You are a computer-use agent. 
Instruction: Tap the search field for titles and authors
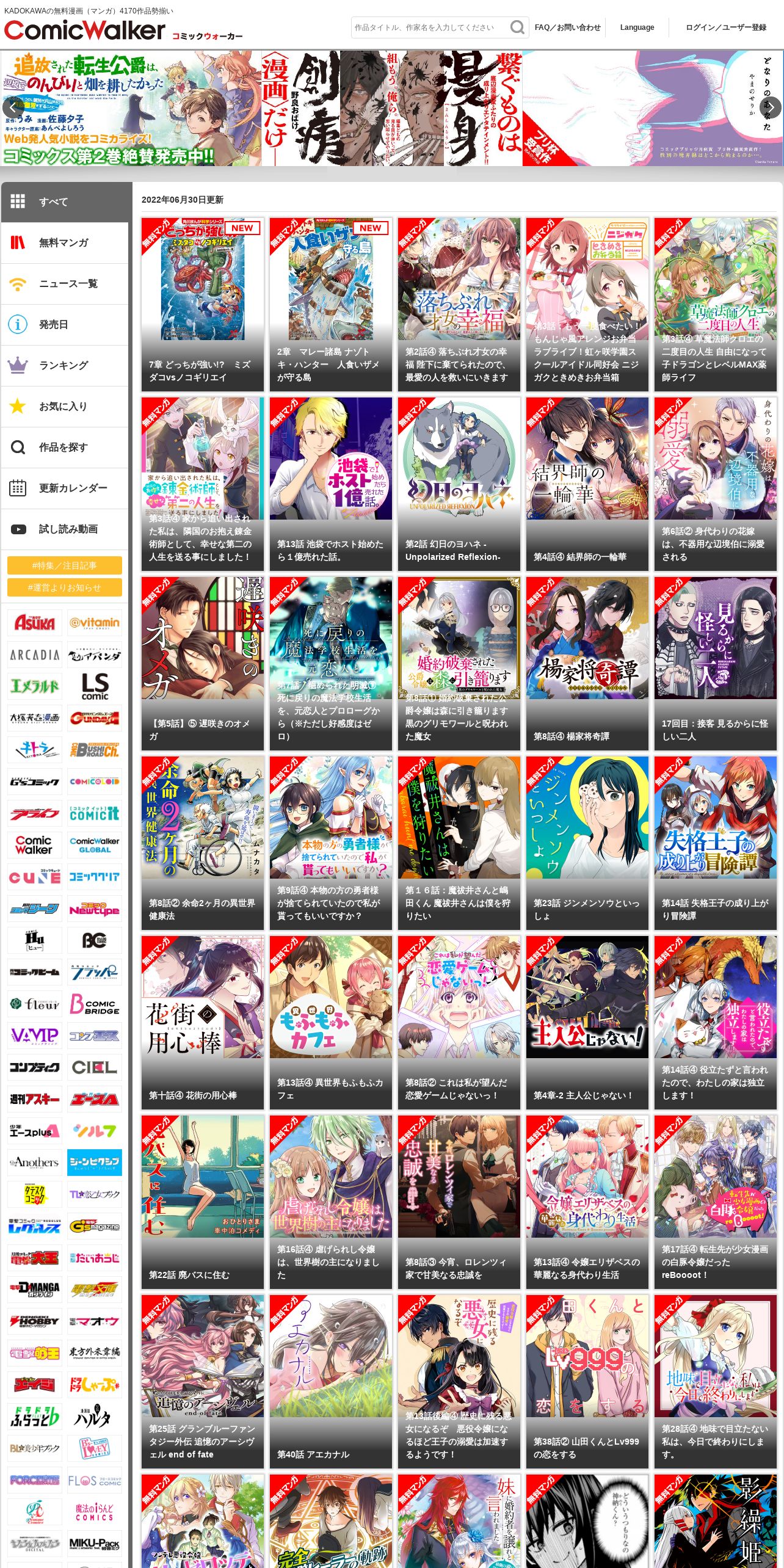pos(430,27)
